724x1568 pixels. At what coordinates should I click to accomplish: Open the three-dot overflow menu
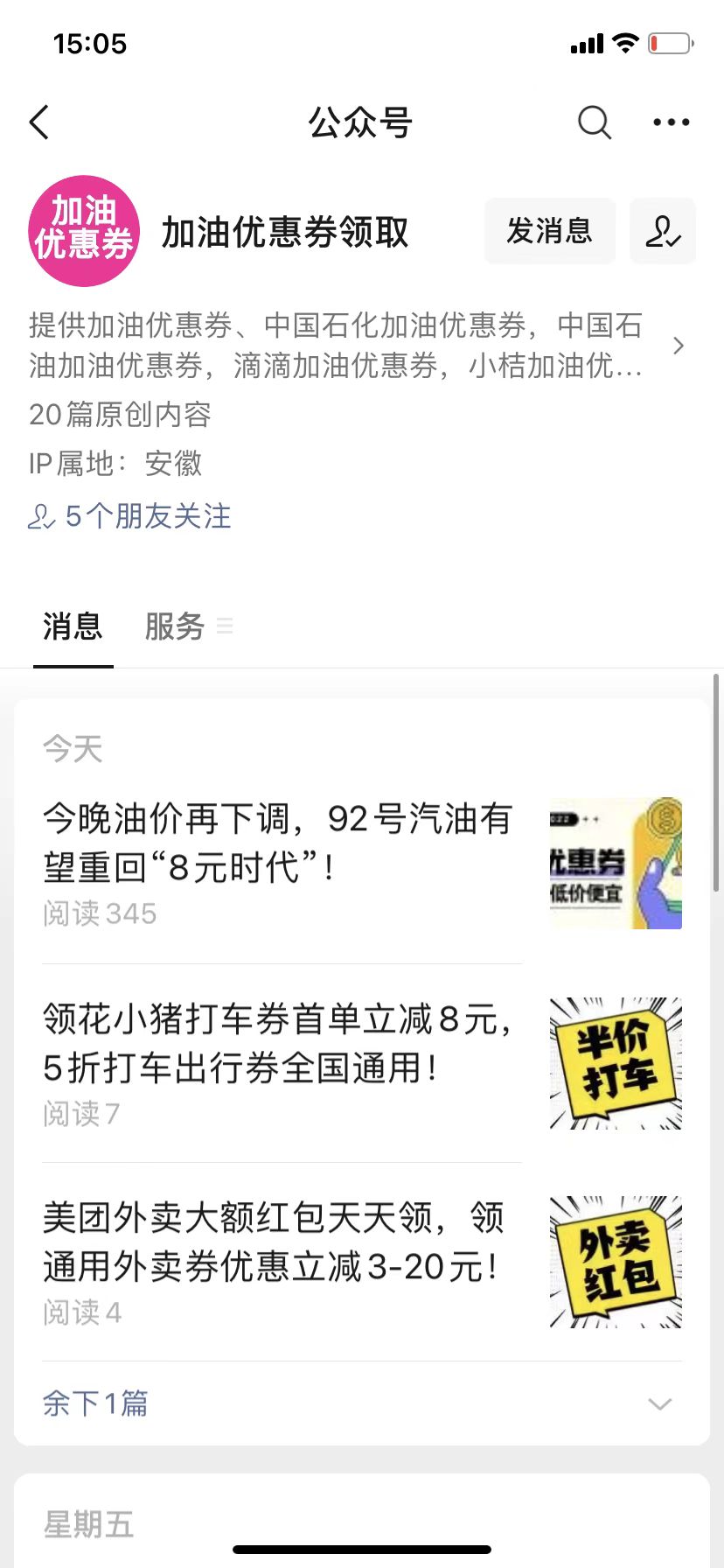[671, 122]
